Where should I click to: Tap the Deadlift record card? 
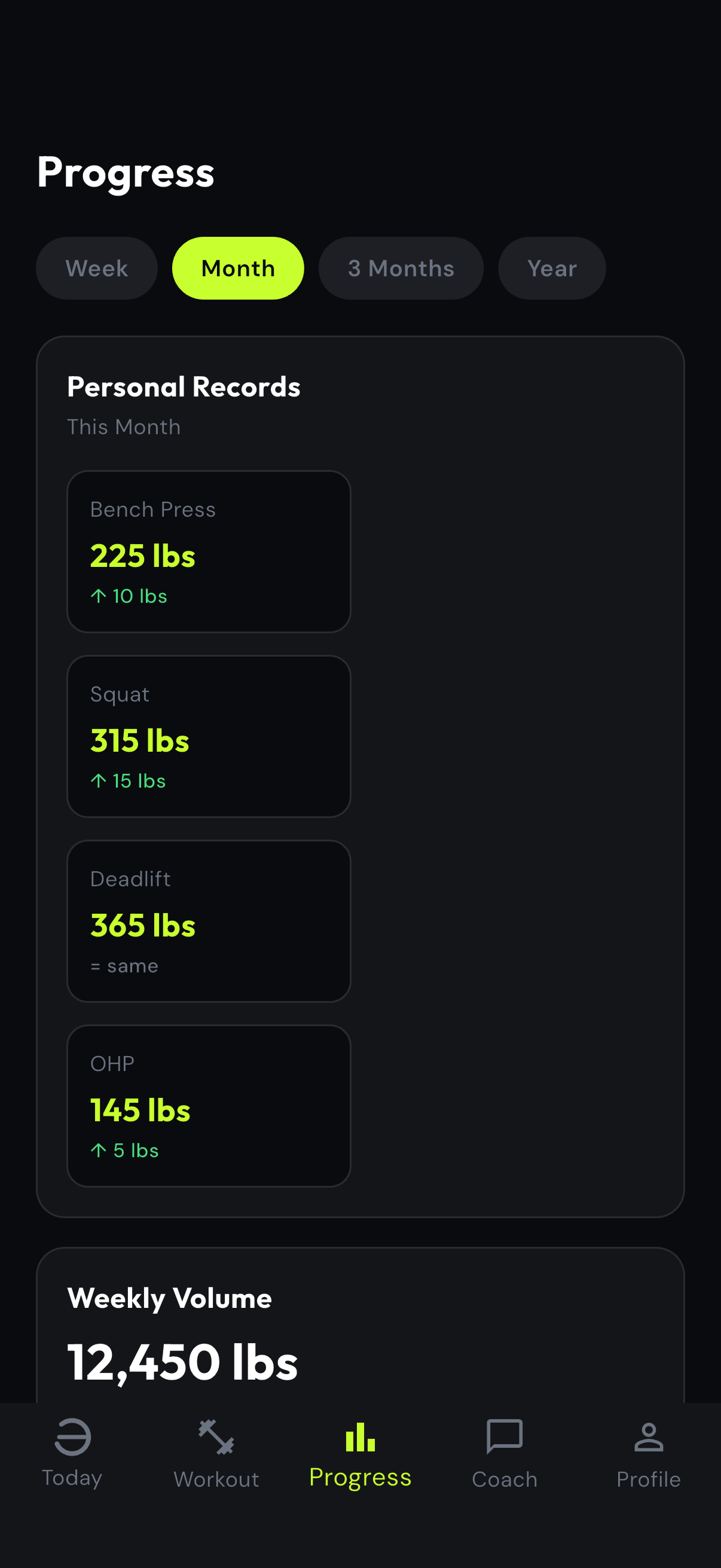[208, 920]
